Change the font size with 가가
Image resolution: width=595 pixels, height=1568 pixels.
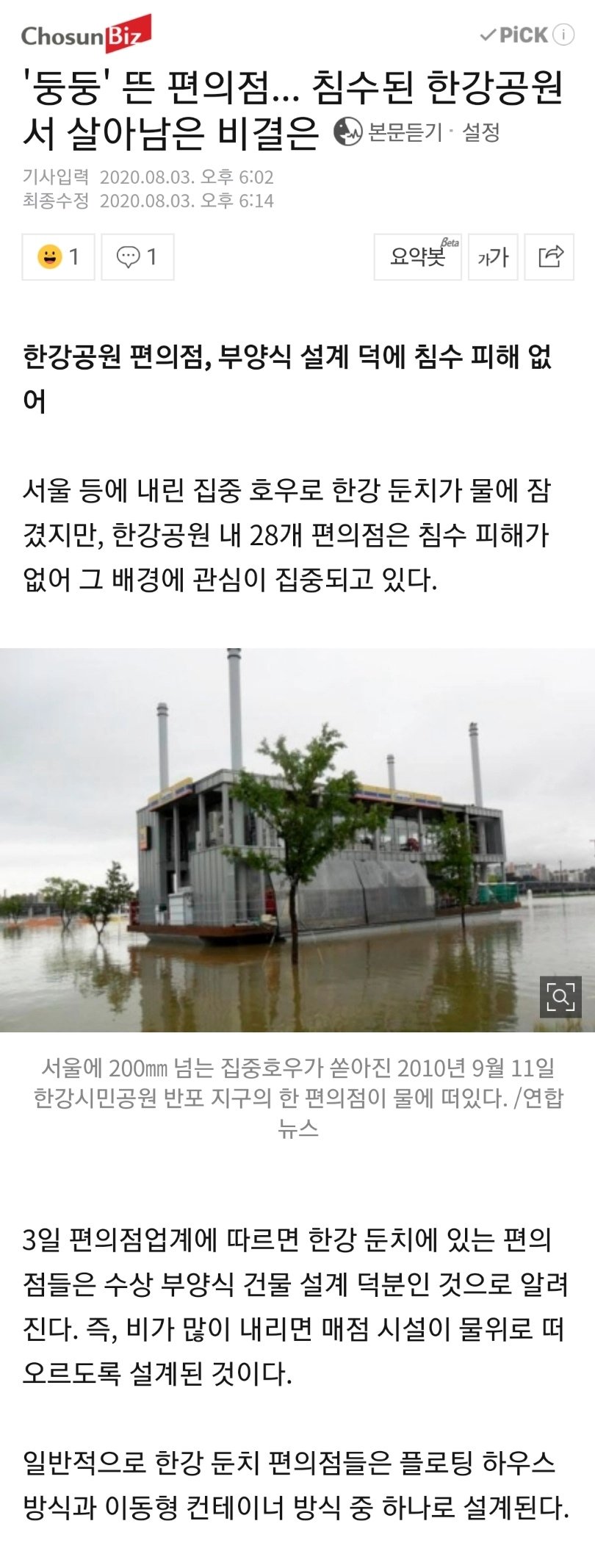(x=493, y=257)
